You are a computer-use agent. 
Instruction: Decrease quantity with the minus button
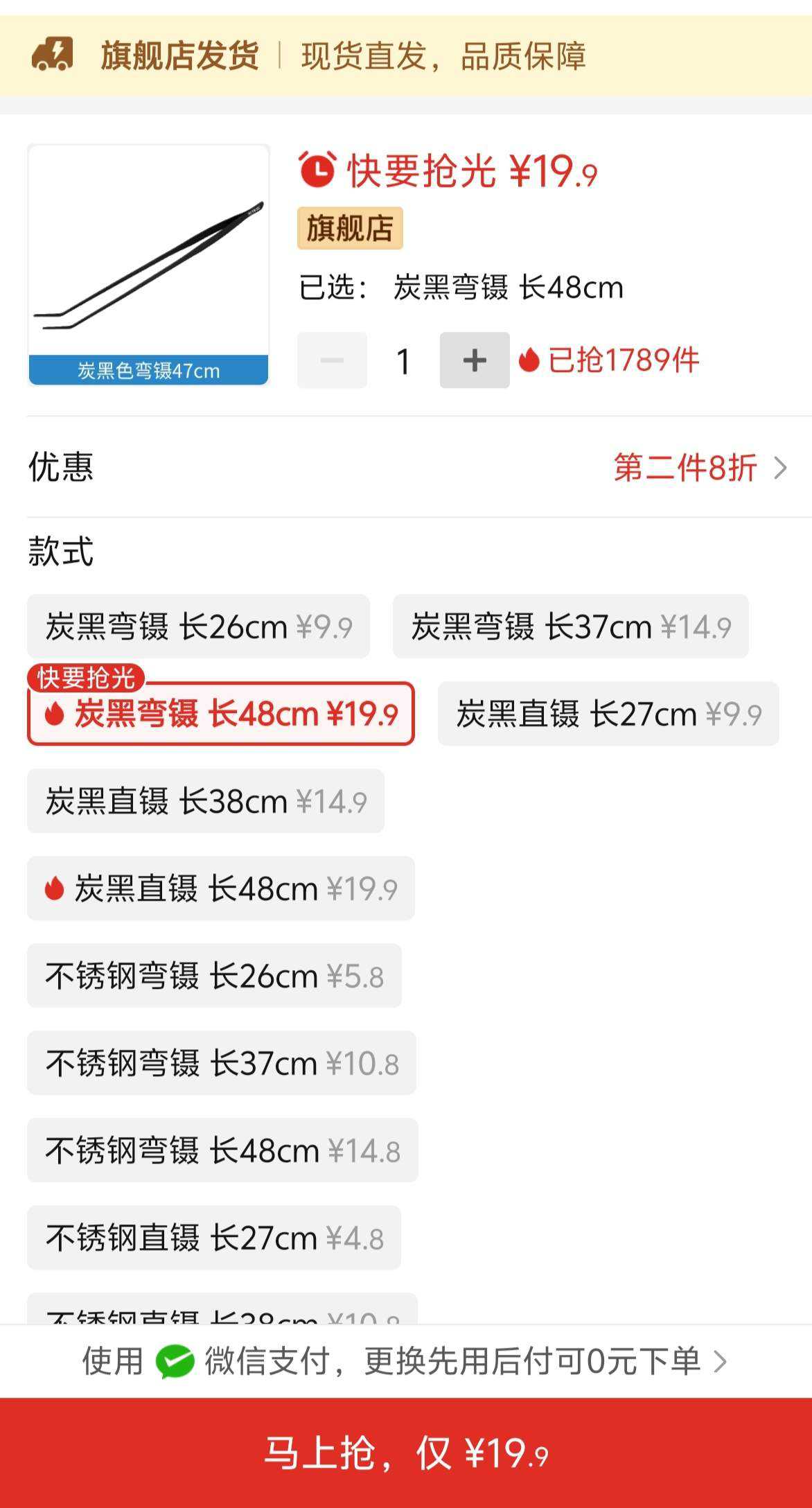pyautogui.click(x=332, y=360)
